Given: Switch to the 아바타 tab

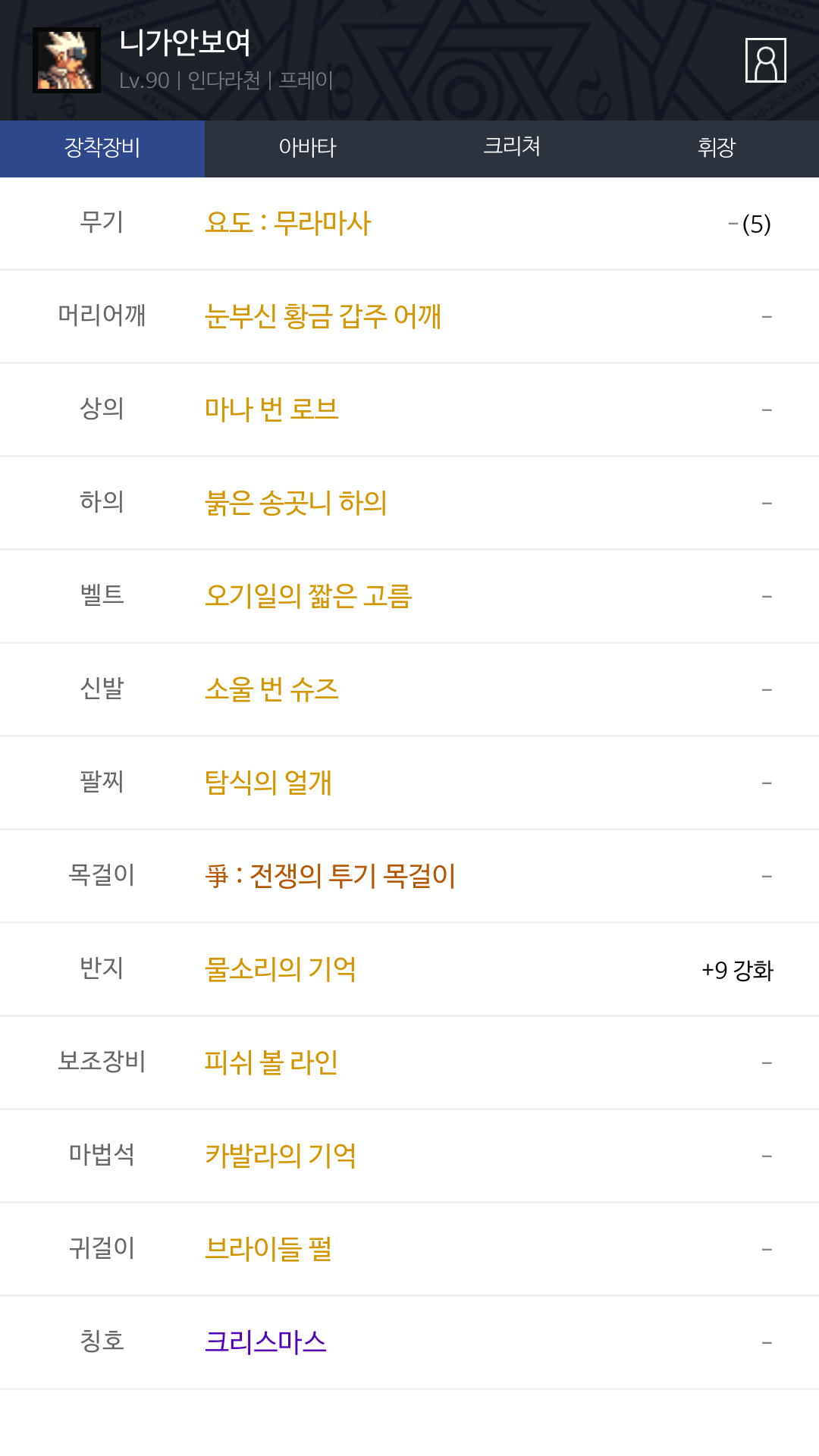Looking at the screenshot, I should tap(307, 149).
